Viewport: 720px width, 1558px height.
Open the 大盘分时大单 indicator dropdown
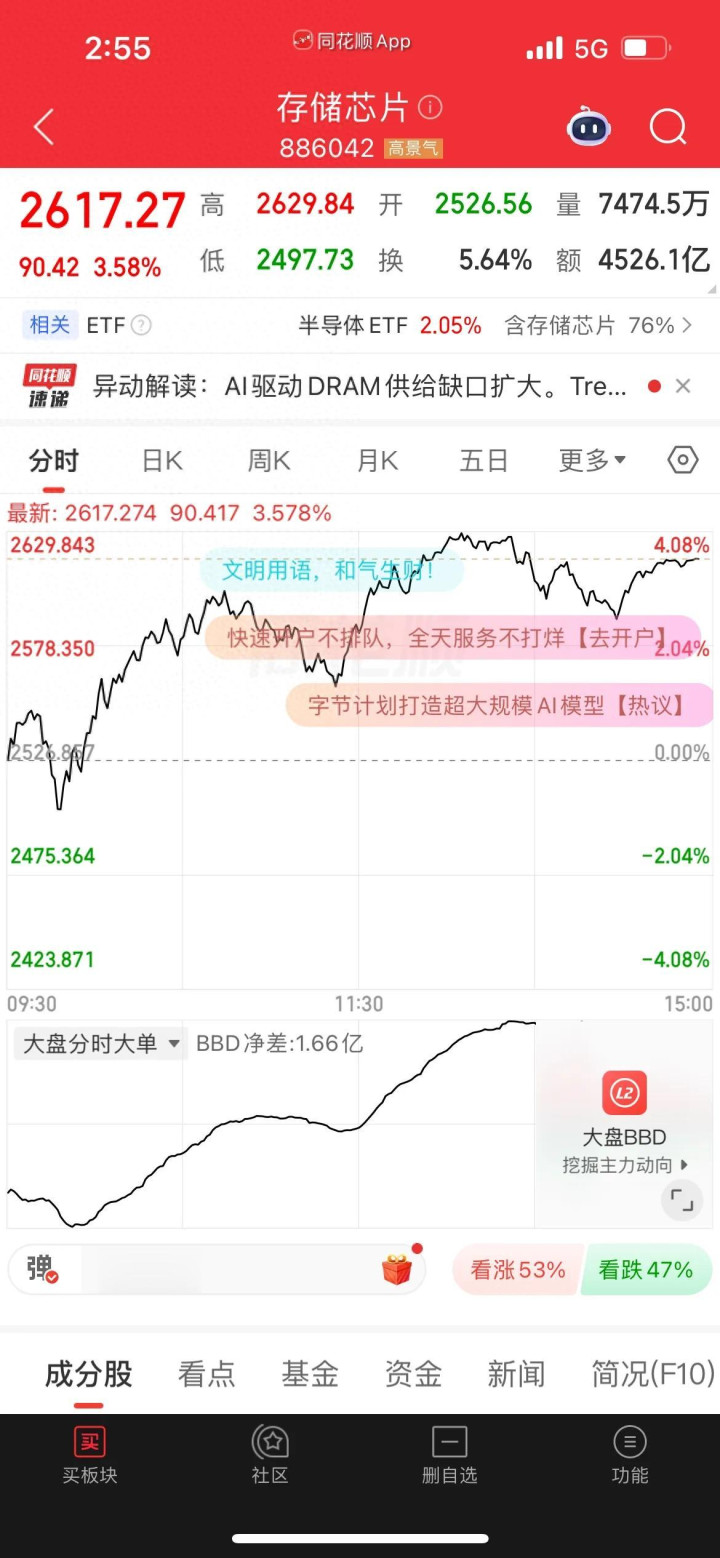(x=101, y=1044)
